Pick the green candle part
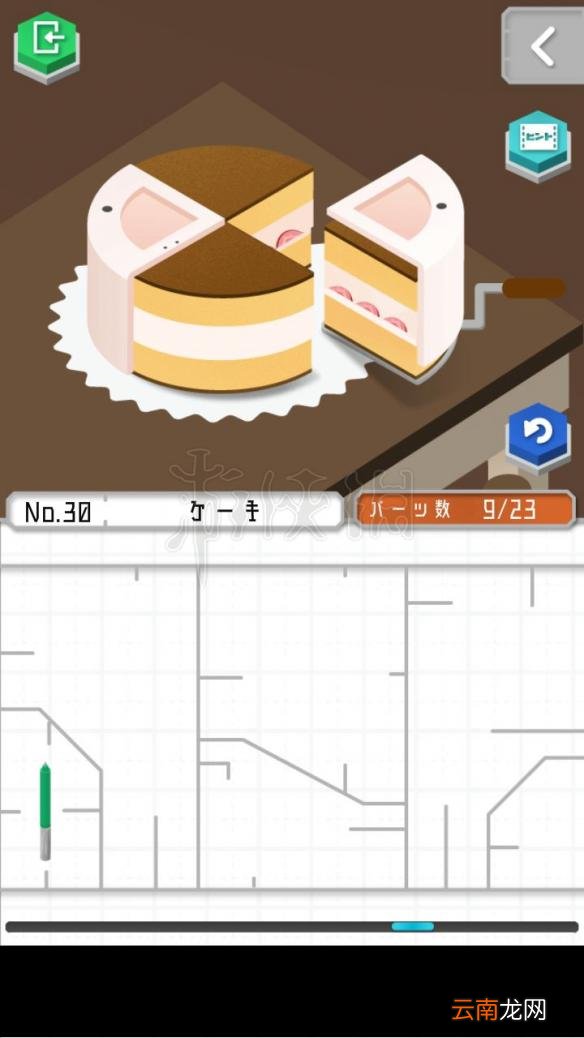The image size is (584, 1038). tap(45, 812)
